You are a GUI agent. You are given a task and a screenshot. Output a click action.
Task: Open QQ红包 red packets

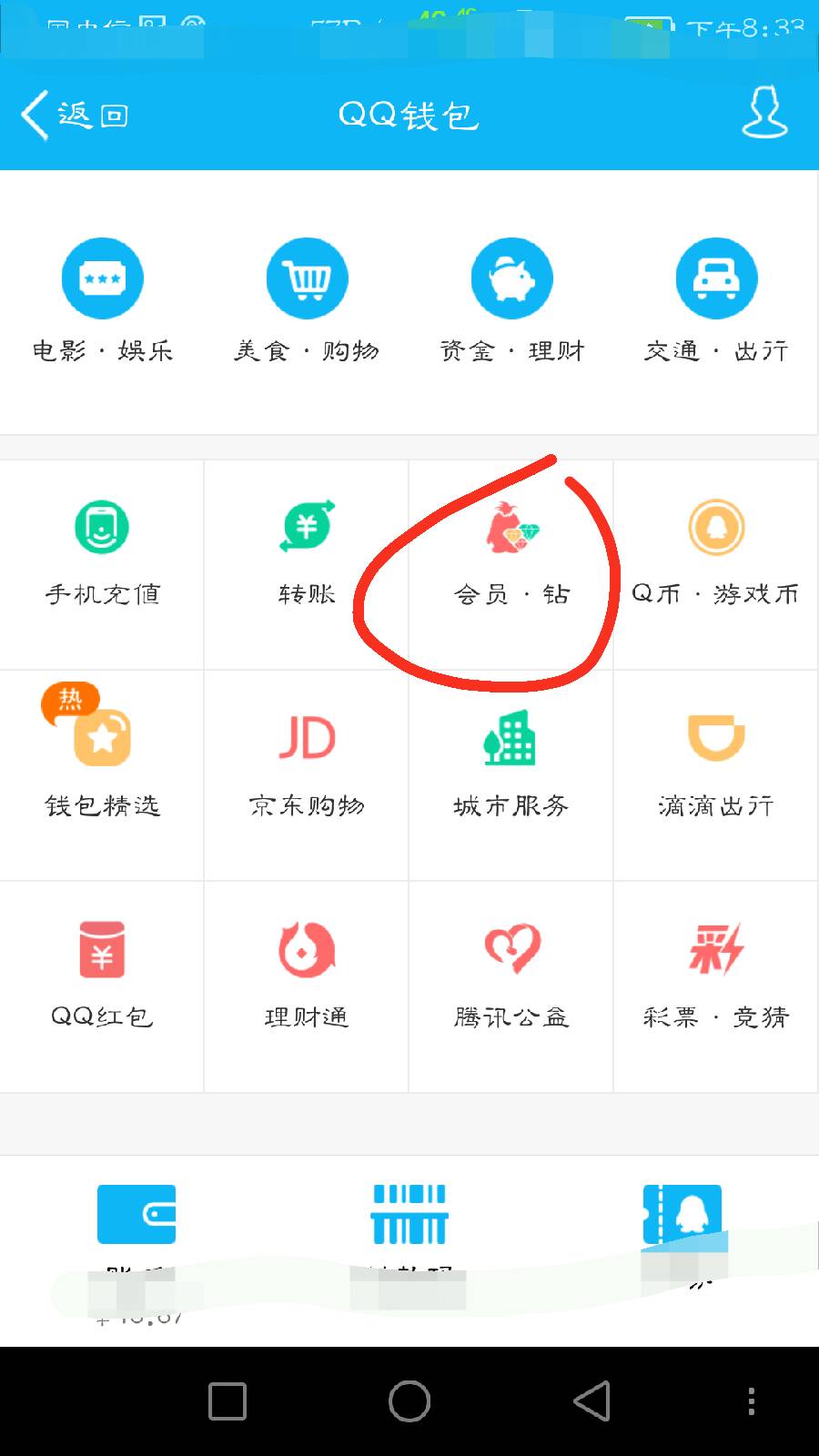pyautogui.click(x=102, y=986)
